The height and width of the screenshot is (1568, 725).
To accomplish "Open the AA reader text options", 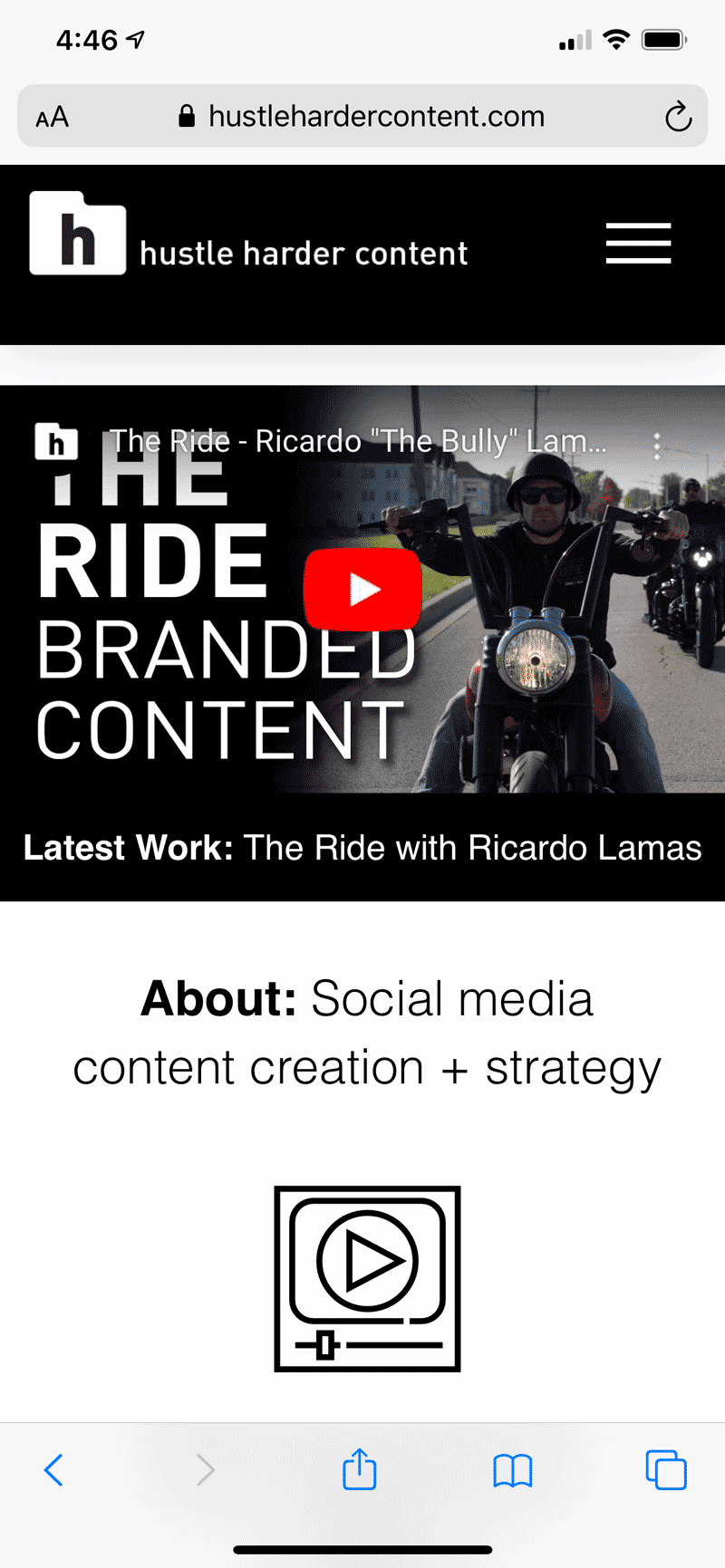I will [x=53, y=117].
